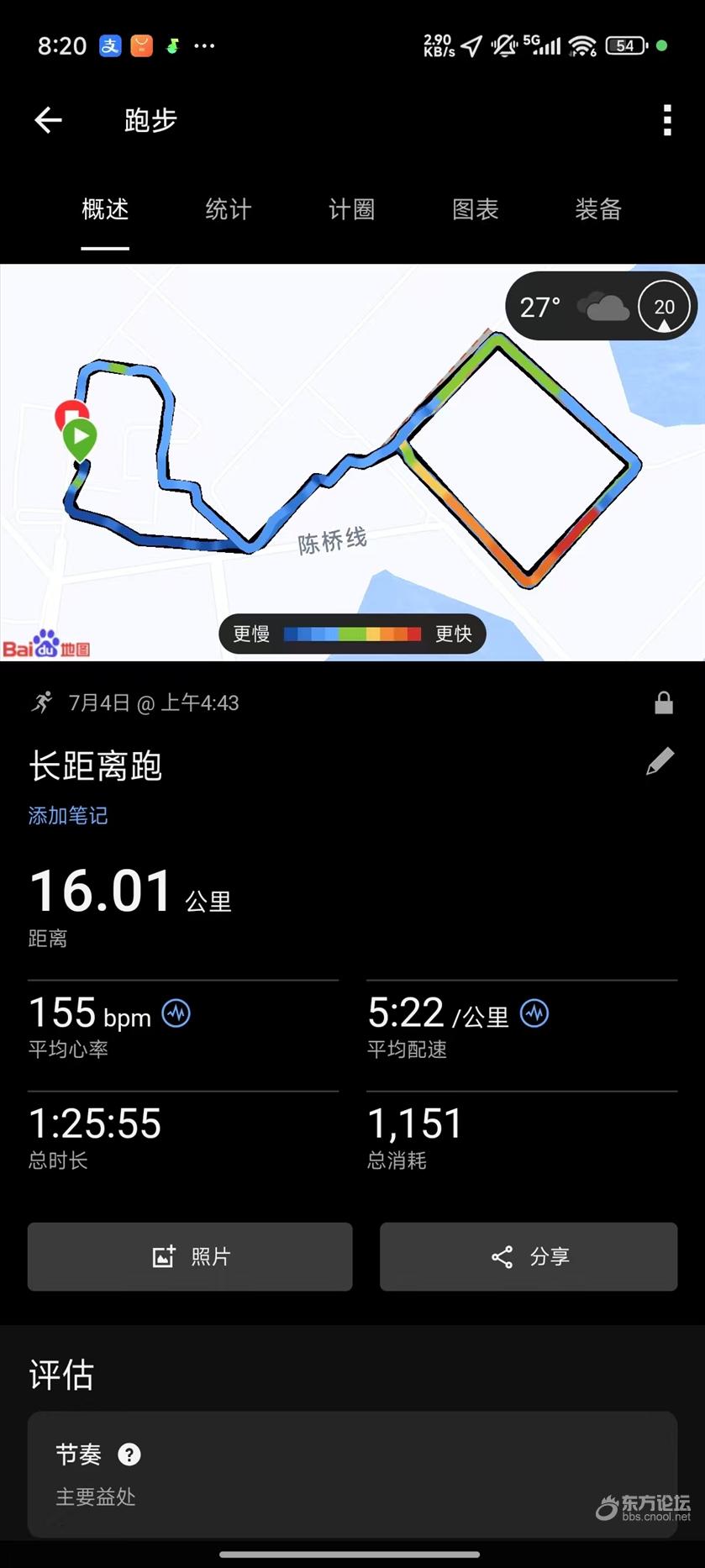The image size is (705, 1568).
Task: Edit the activity name with pencil icon
Action: (x=660, y=761)
